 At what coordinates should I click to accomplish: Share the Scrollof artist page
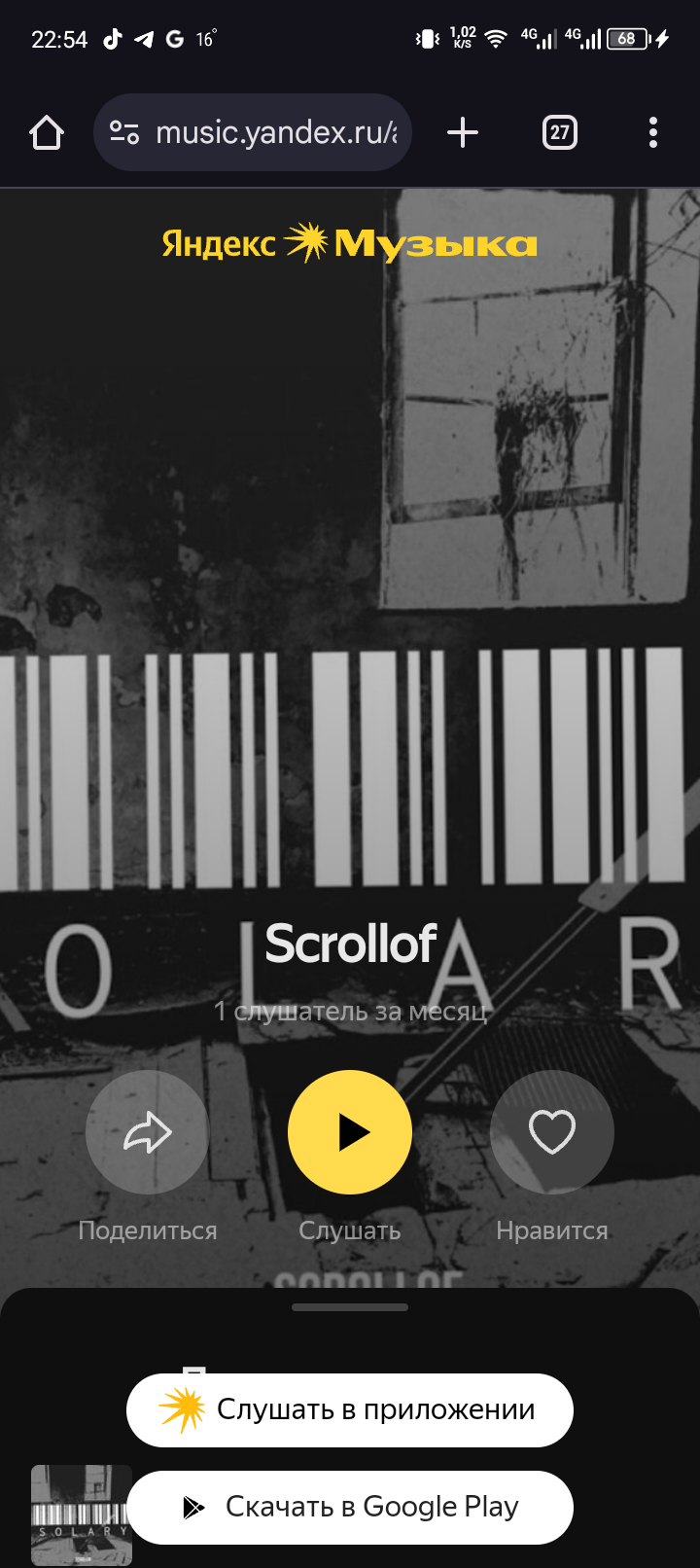(x=148, y=1132)
